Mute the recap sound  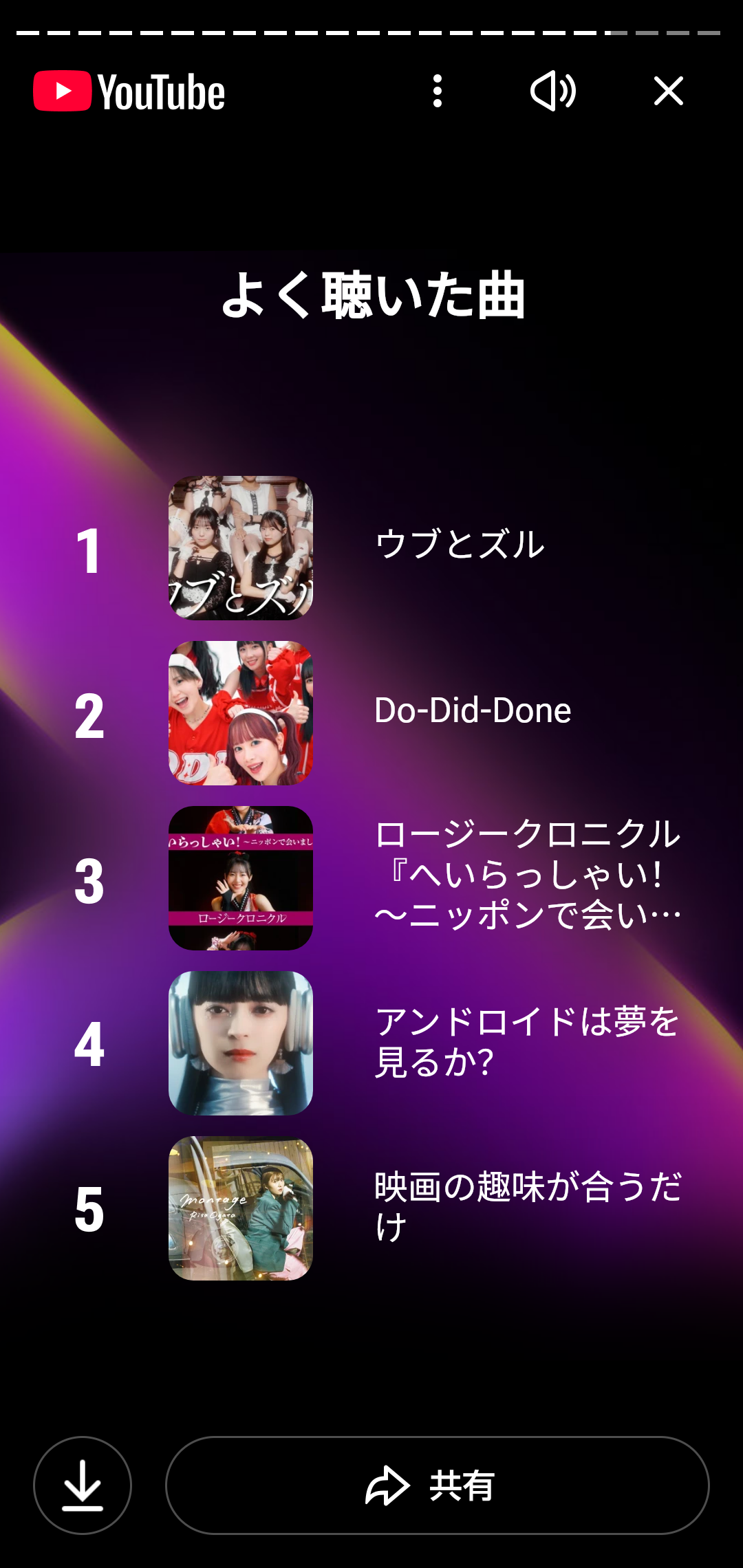(x=553, y=91)
